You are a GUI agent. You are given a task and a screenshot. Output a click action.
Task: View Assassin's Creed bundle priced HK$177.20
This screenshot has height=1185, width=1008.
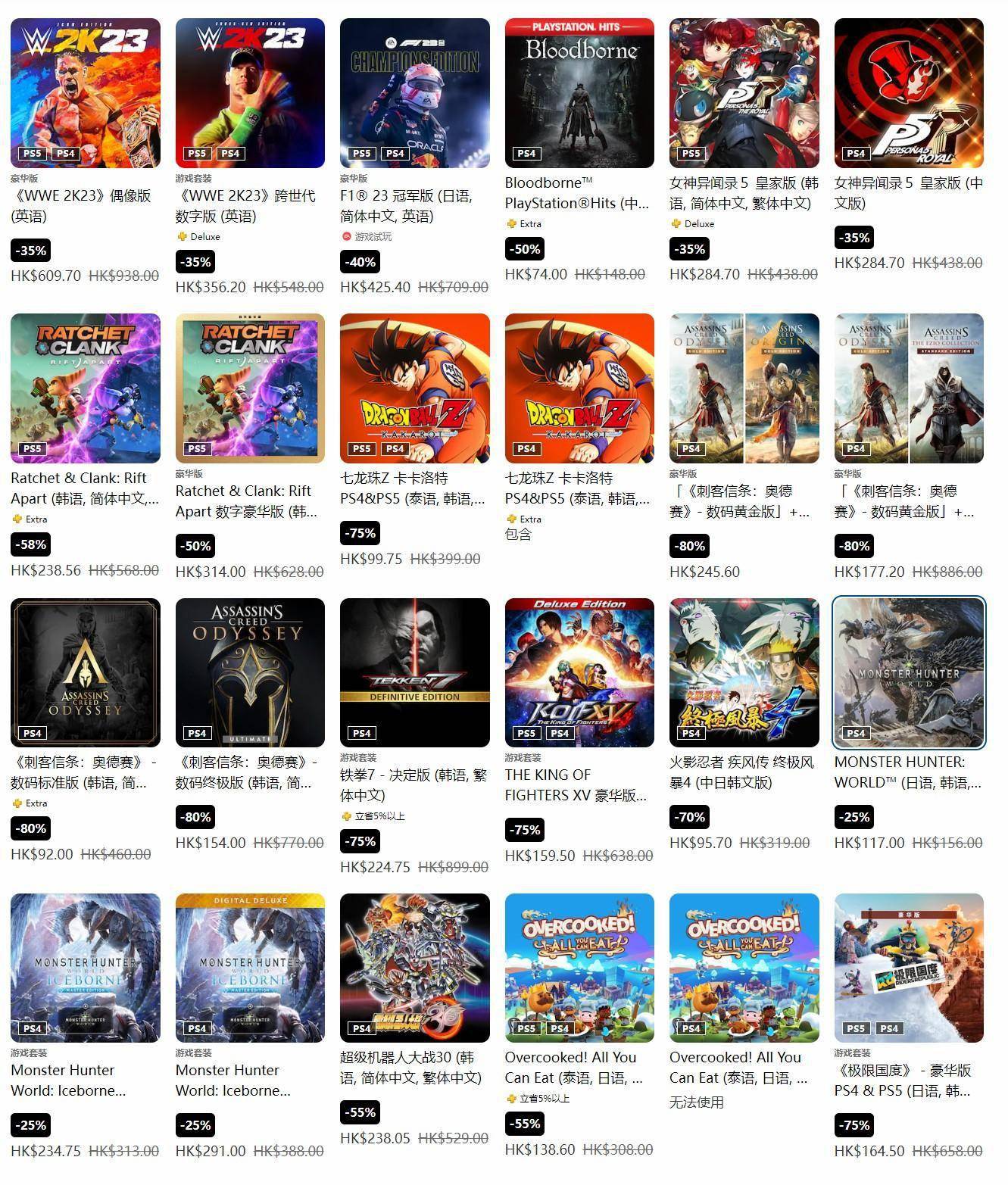909,388
